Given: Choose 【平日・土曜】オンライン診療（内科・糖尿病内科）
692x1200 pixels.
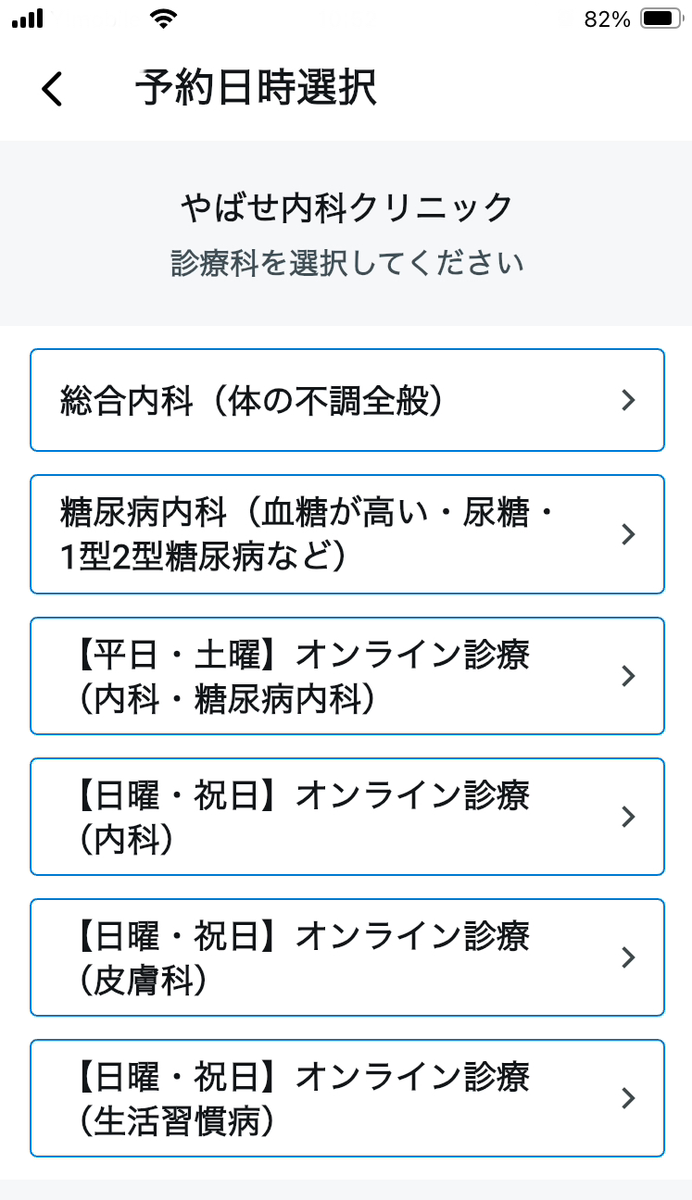Looking at the screenshot, I should point(347,676).
